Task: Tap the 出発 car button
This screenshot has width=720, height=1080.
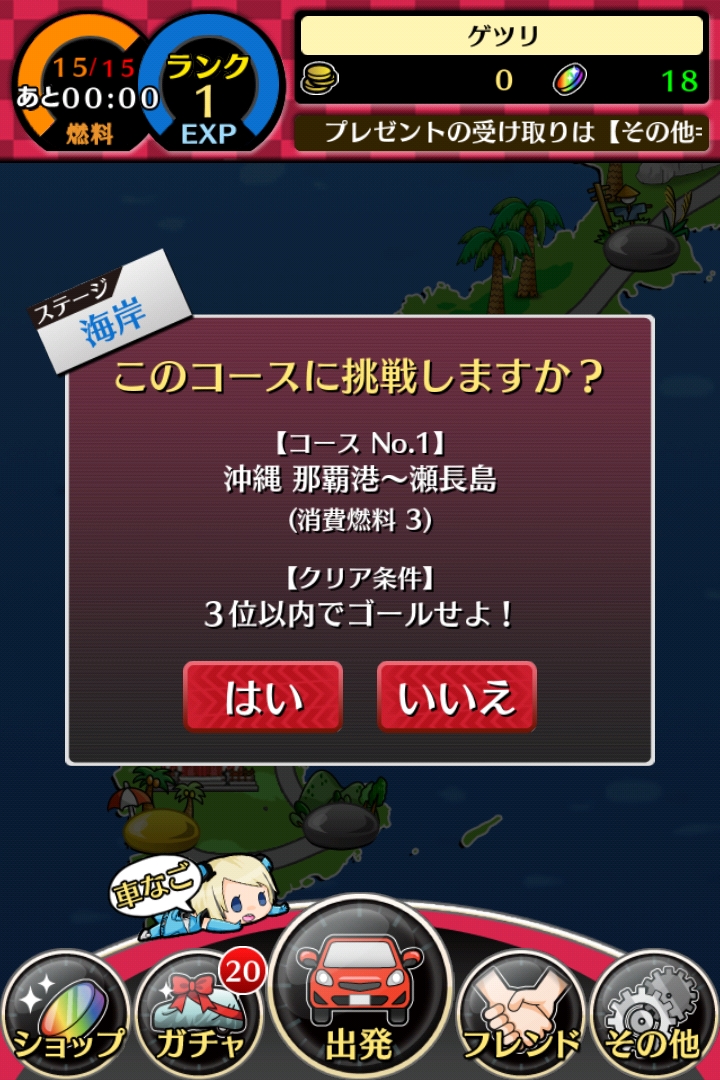Action: click(360, 985)
